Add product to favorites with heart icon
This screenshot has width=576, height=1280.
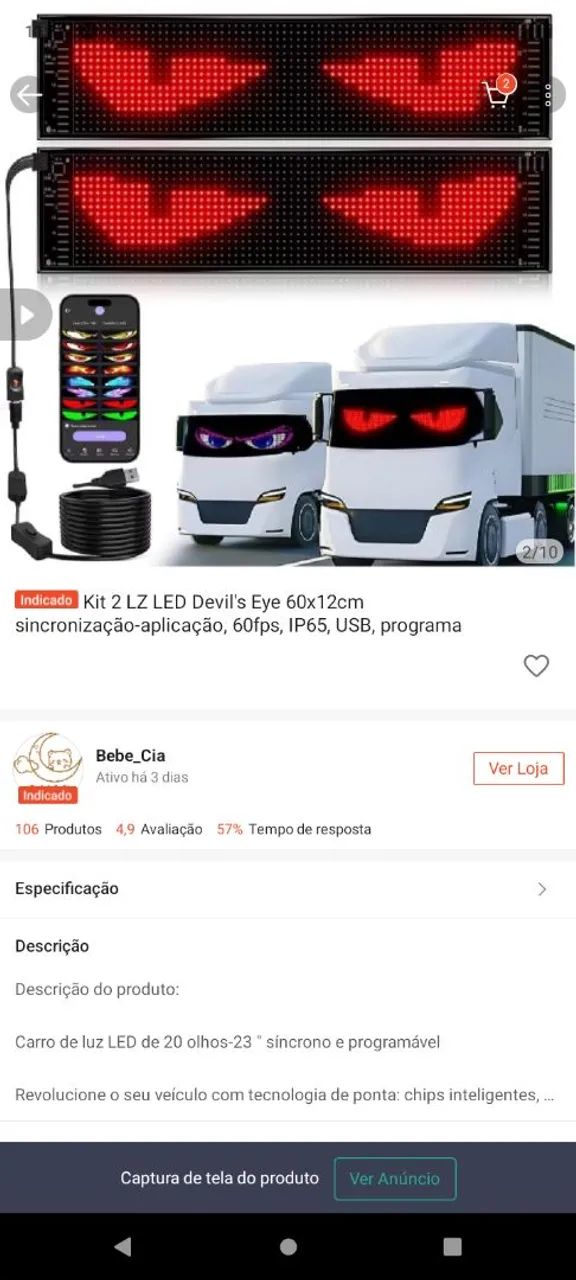(537, 665)
